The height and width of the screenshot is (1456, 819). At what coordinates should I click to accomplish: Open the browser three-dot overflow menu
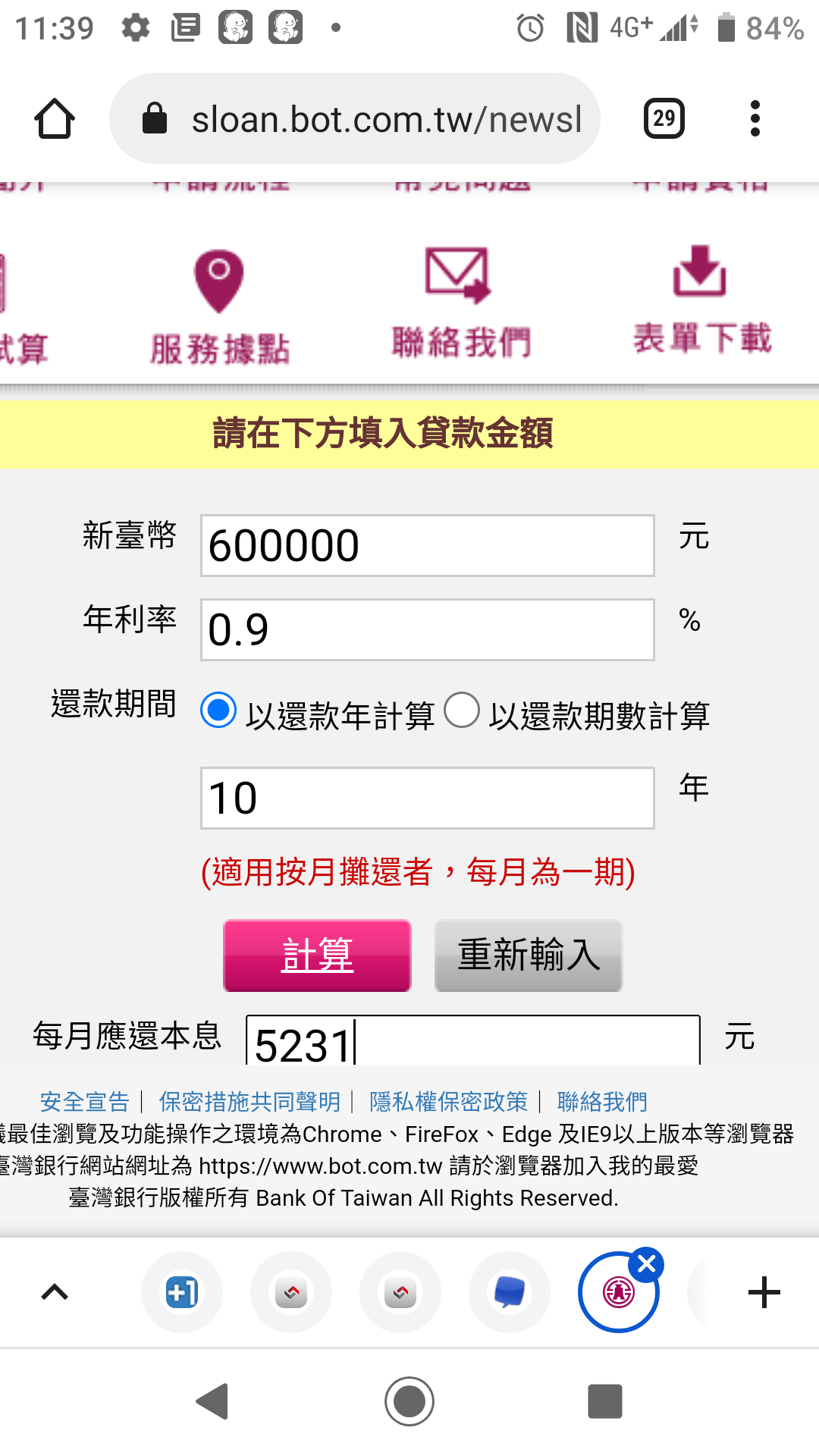tap(755, 118)
